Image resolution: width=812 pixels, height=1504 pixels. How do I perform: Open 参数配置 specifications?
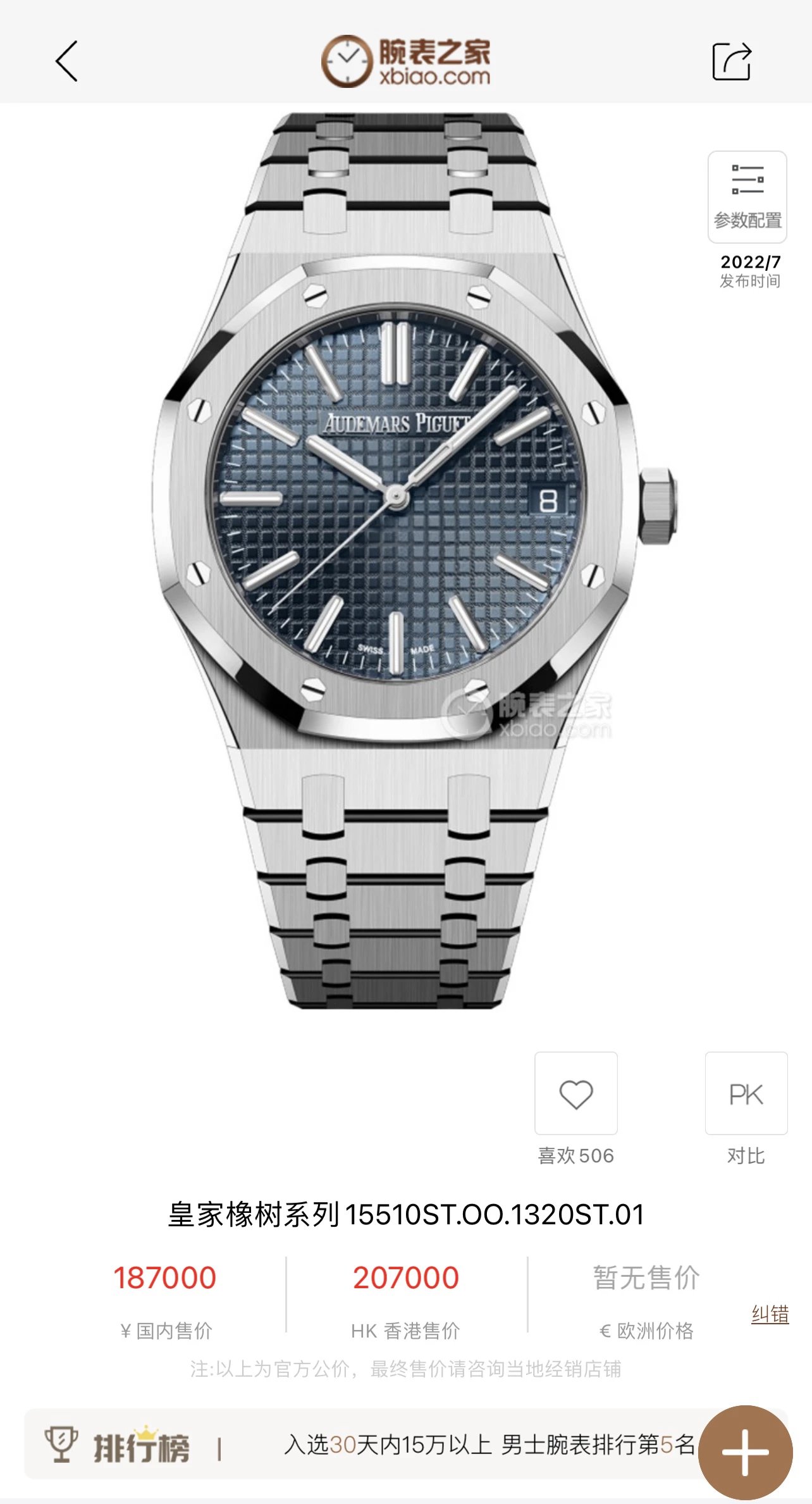747,197
